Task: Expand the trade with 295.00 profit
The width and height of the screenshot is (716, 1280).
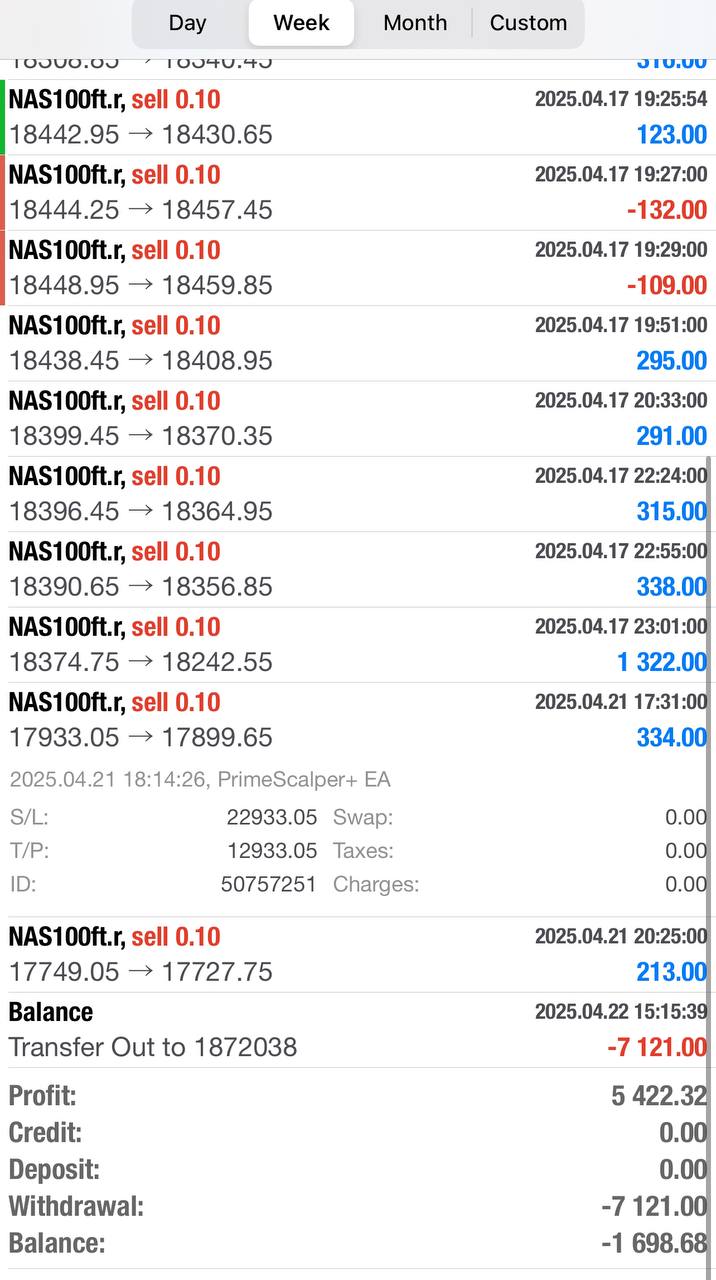Action: pos(358,343)
